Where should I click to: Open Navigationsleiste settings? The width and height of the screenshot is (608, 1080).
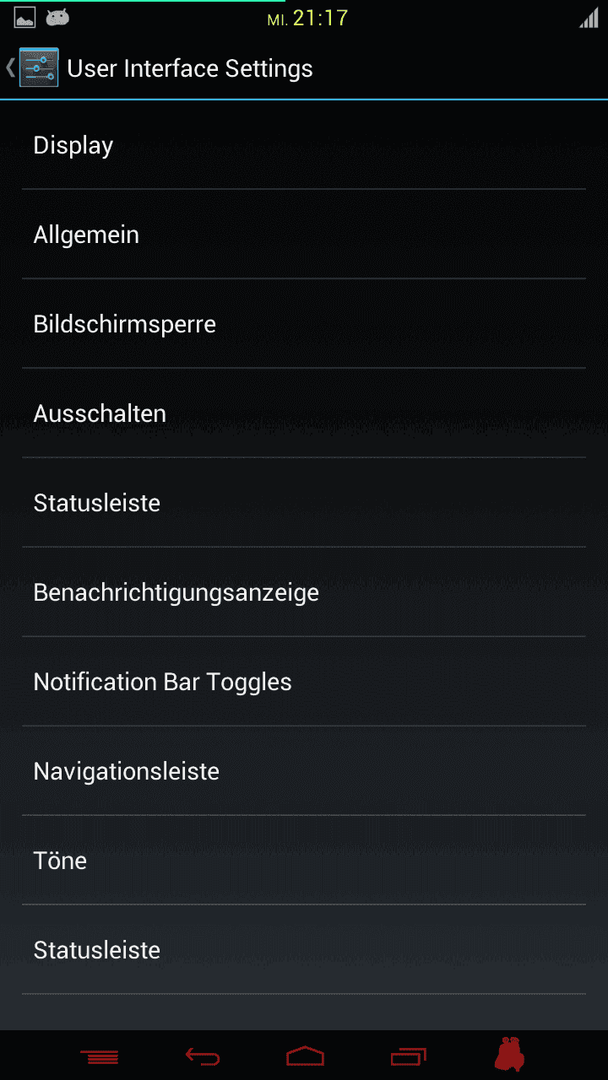(x=304, y=771)
